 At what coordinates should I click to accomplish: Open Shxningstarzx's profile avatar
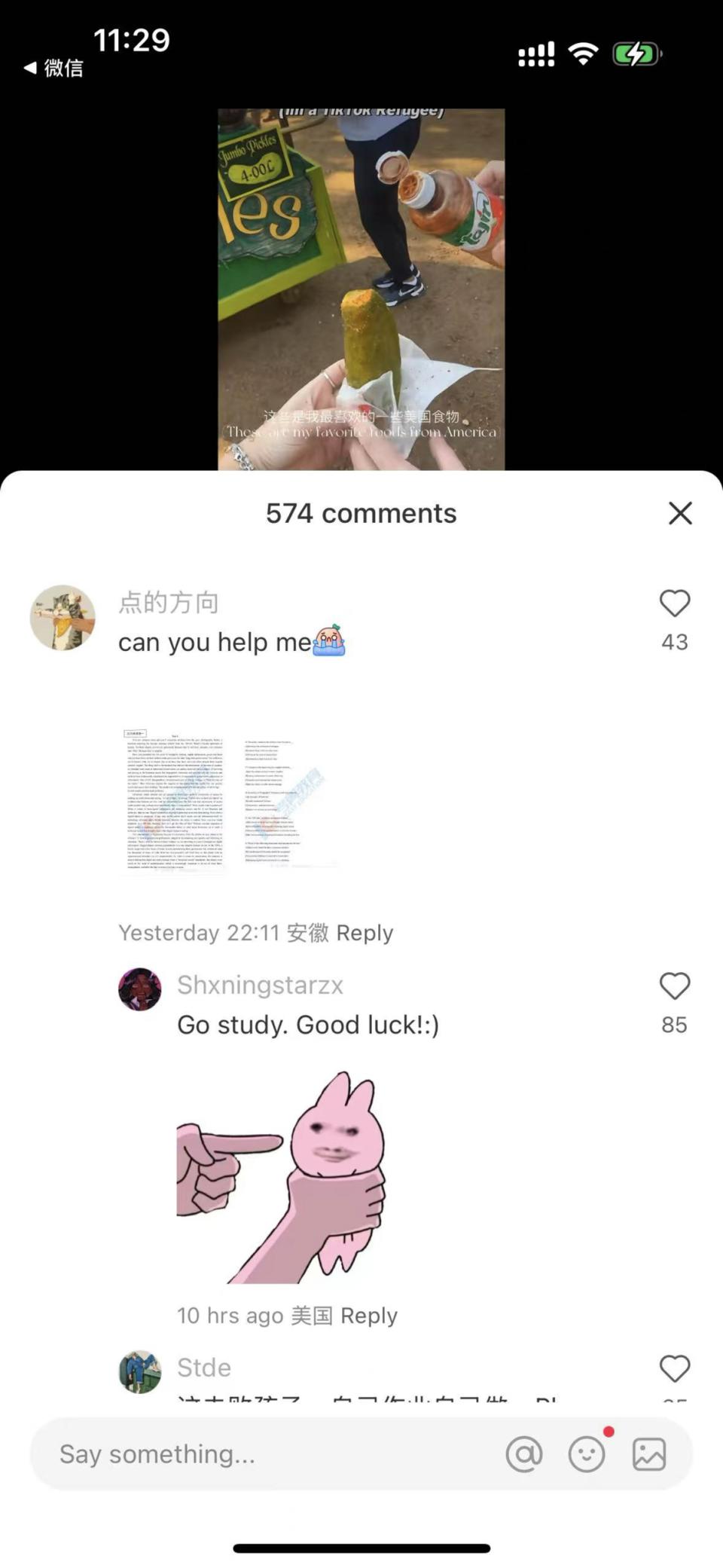pos(140,989)
